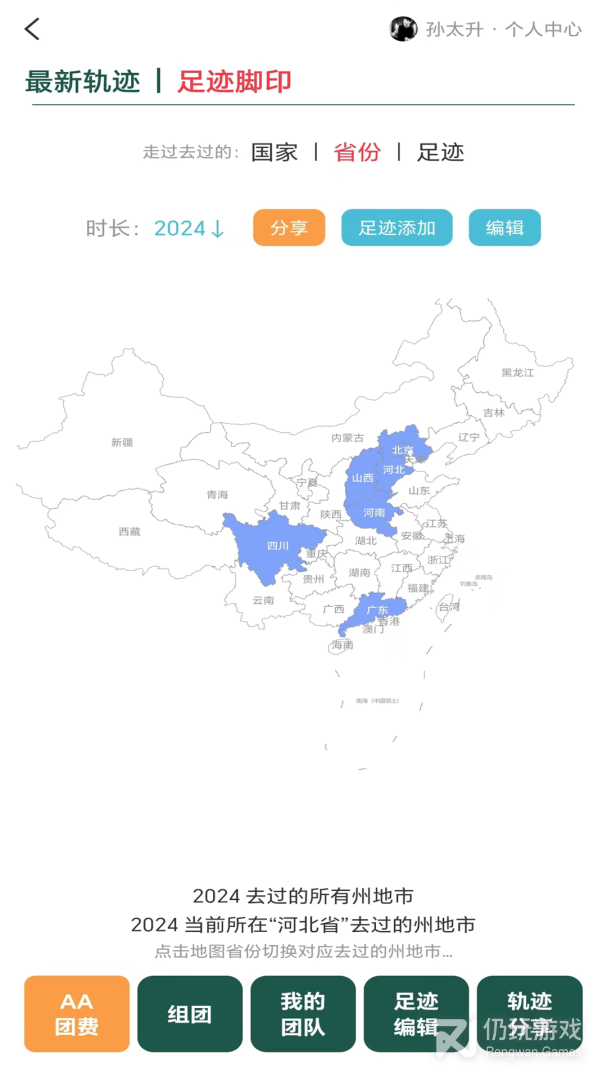The width and height of the screenshot is (607, 1080).
Task: Tap the 足迹添加 button
Action: point(397,228)
